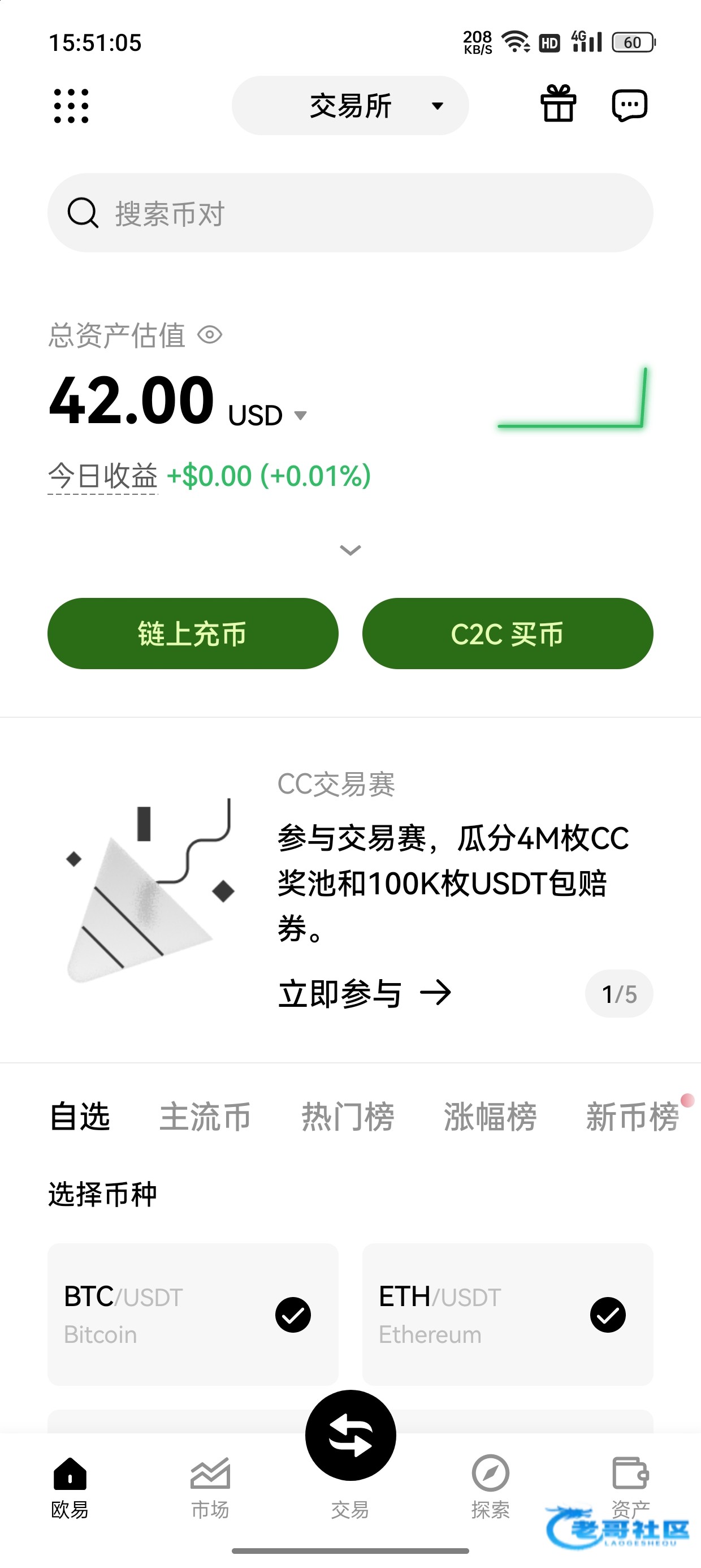Image resolution: width=701 pixels, height=1568 pixels.
Task: Switch to the 主流币 tab
Action: (x=205, y=1117)
